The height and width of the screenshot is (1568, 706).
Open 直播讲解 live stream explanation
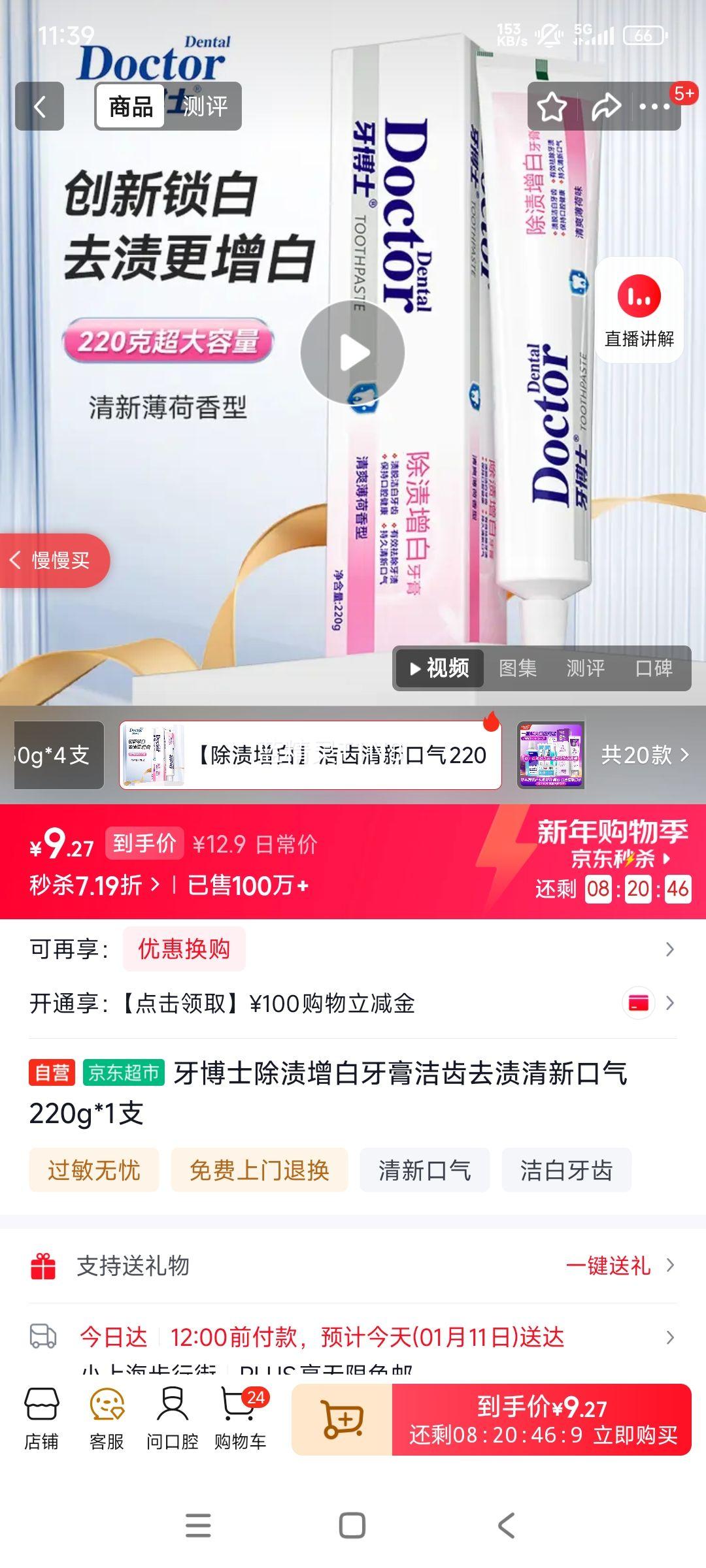point(638,312)
